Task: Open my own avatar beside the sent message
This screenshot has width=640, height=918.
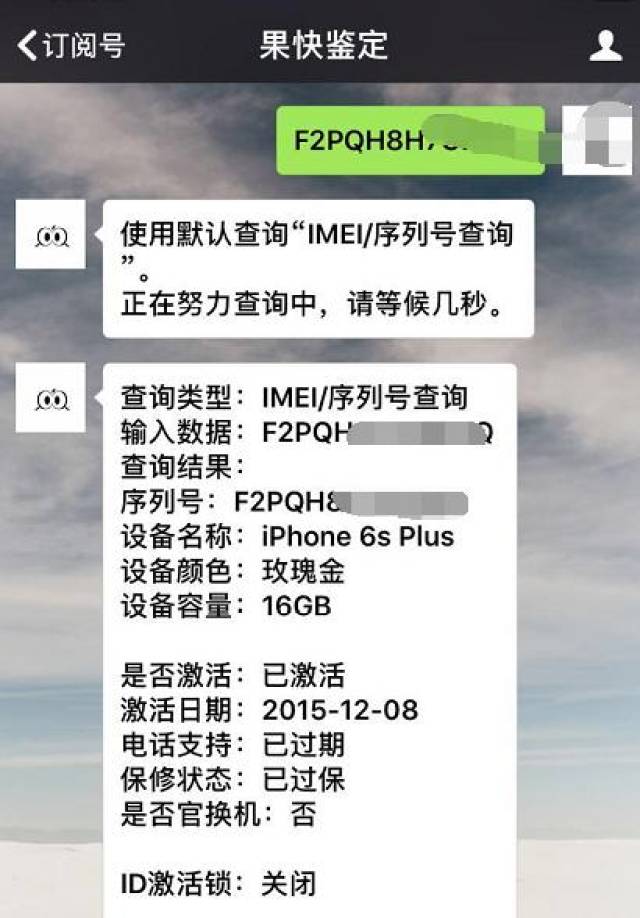Action: [x=596, y=140]
